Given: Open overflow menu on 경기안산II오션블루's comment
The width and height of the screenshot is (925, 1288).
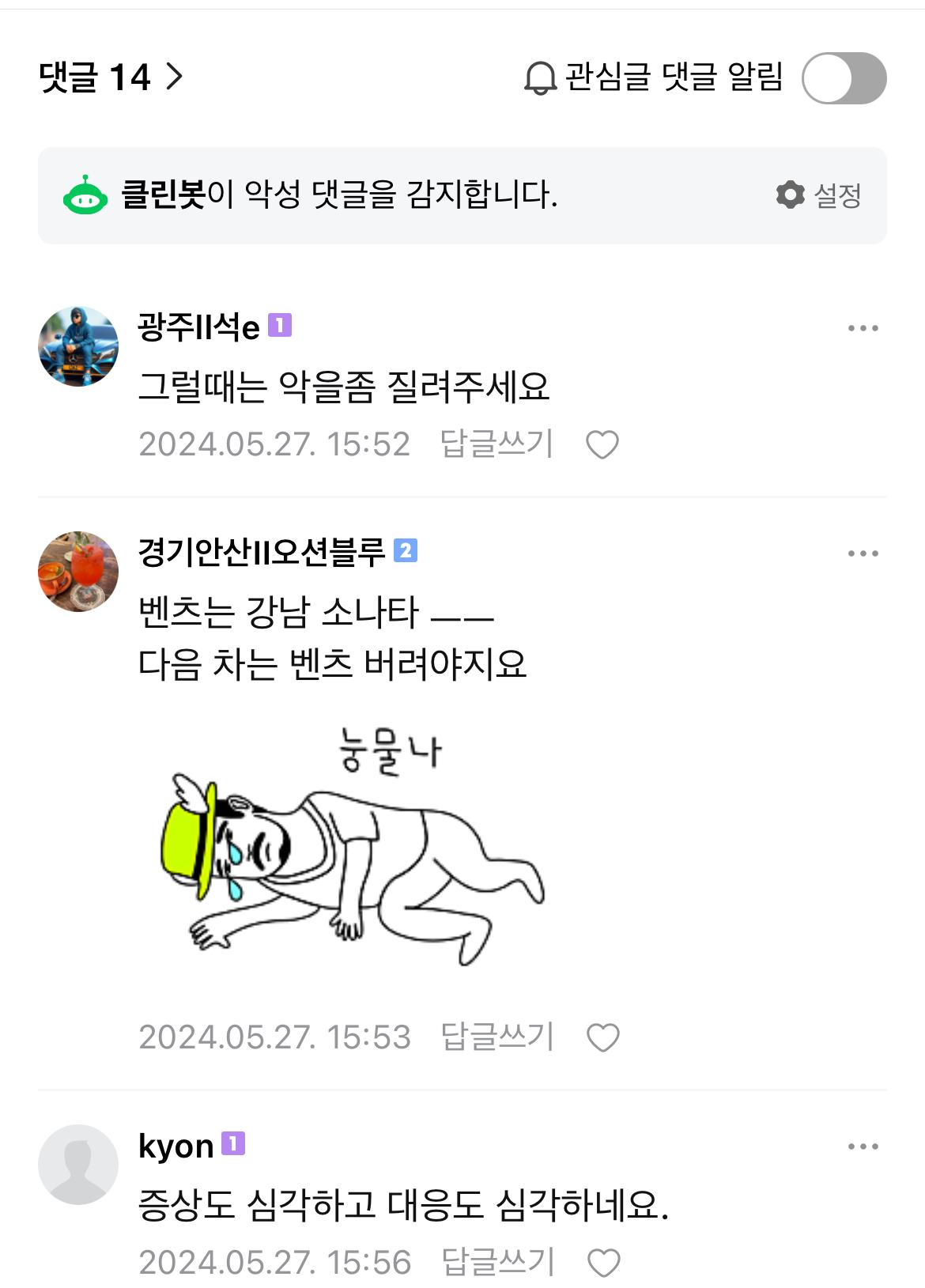Looking at the screenshot, I should tap(863, 553).
